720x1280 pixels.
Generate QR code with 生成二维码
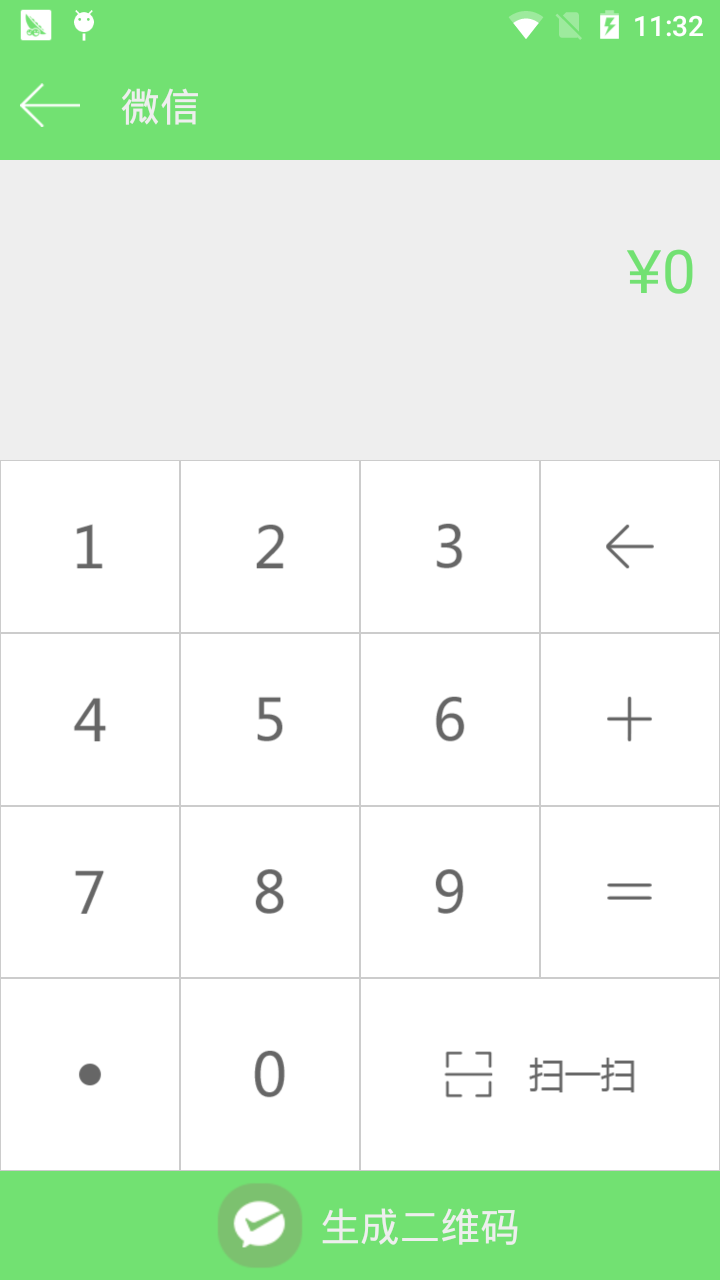(360, 1226)
